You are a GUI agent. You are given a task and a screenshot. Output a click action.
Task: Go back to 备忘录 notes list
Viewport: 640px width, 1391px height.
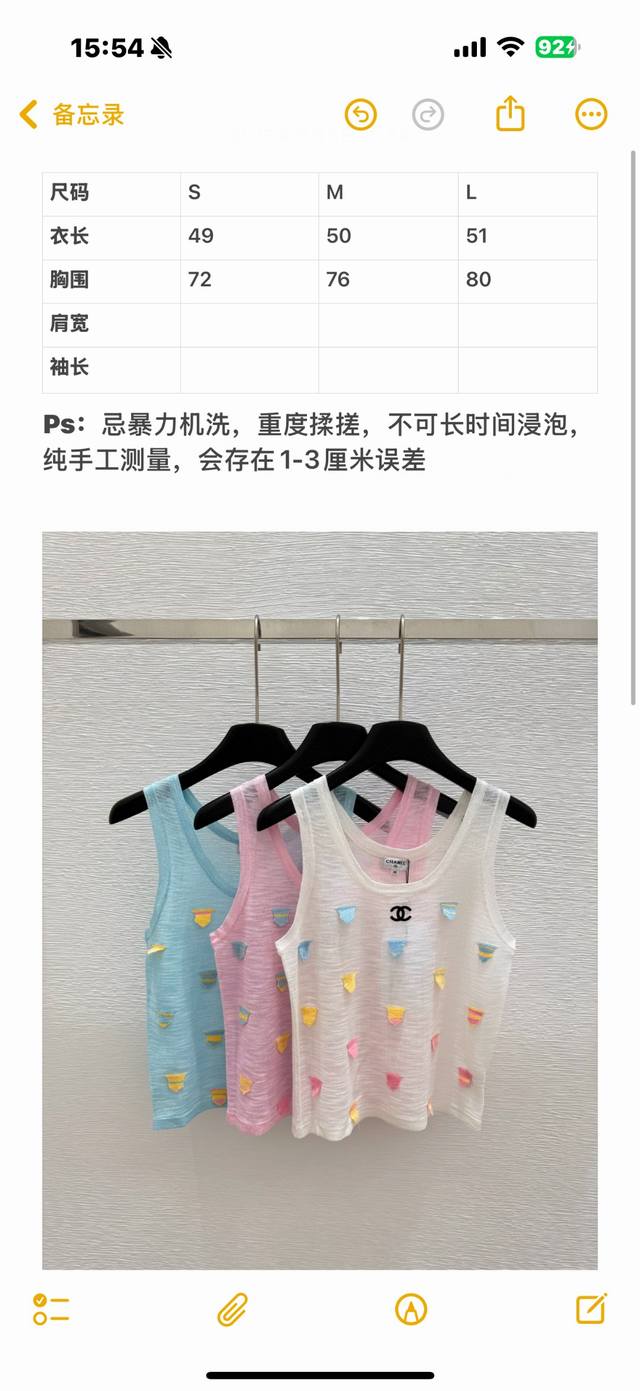tap(72, 115)
